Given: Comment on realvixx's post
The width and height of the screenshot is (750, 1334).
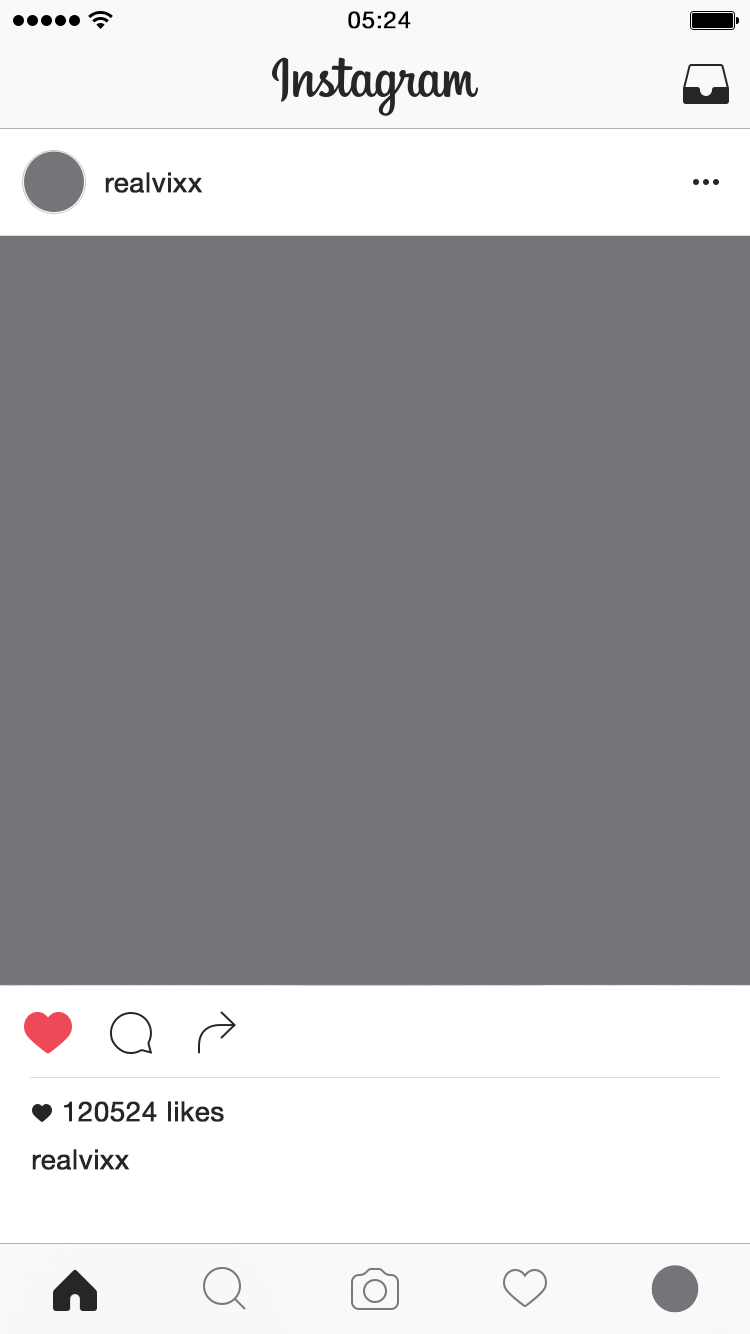Looking at the screenshot, I should [131, 1033].
